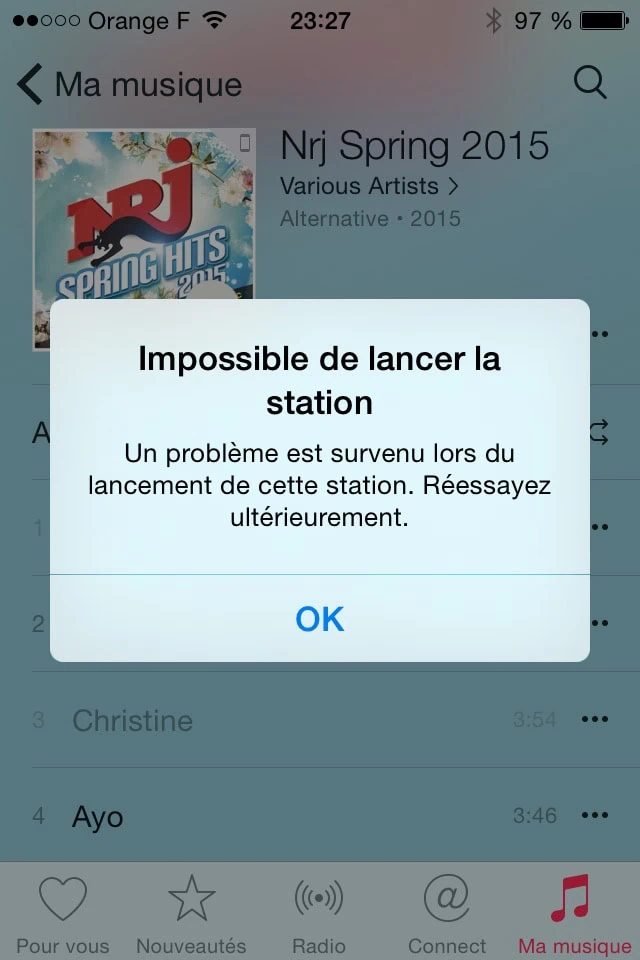Image resolution: width=640 pixels, height=960 pixels.
Task: Switch to the Connect tab
Action: click(447, 914)
